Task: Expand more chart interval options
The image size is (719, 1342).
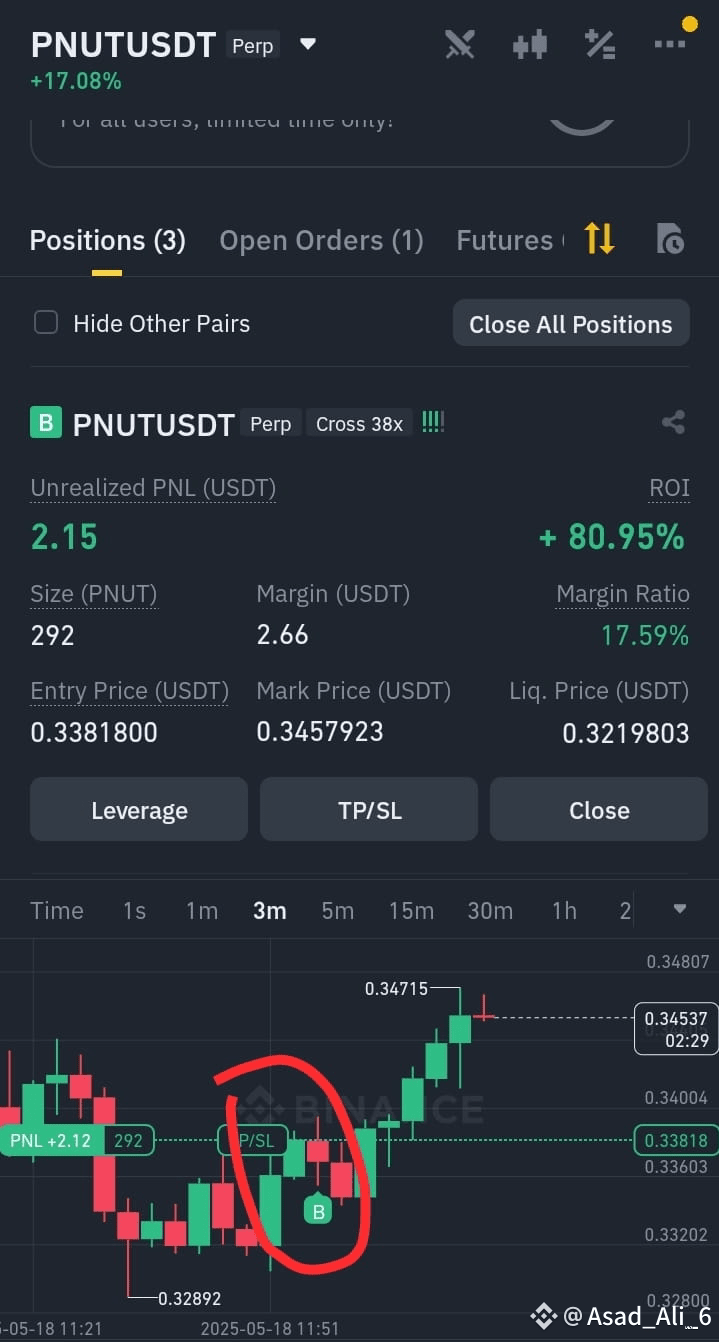Action: point(680,909)
